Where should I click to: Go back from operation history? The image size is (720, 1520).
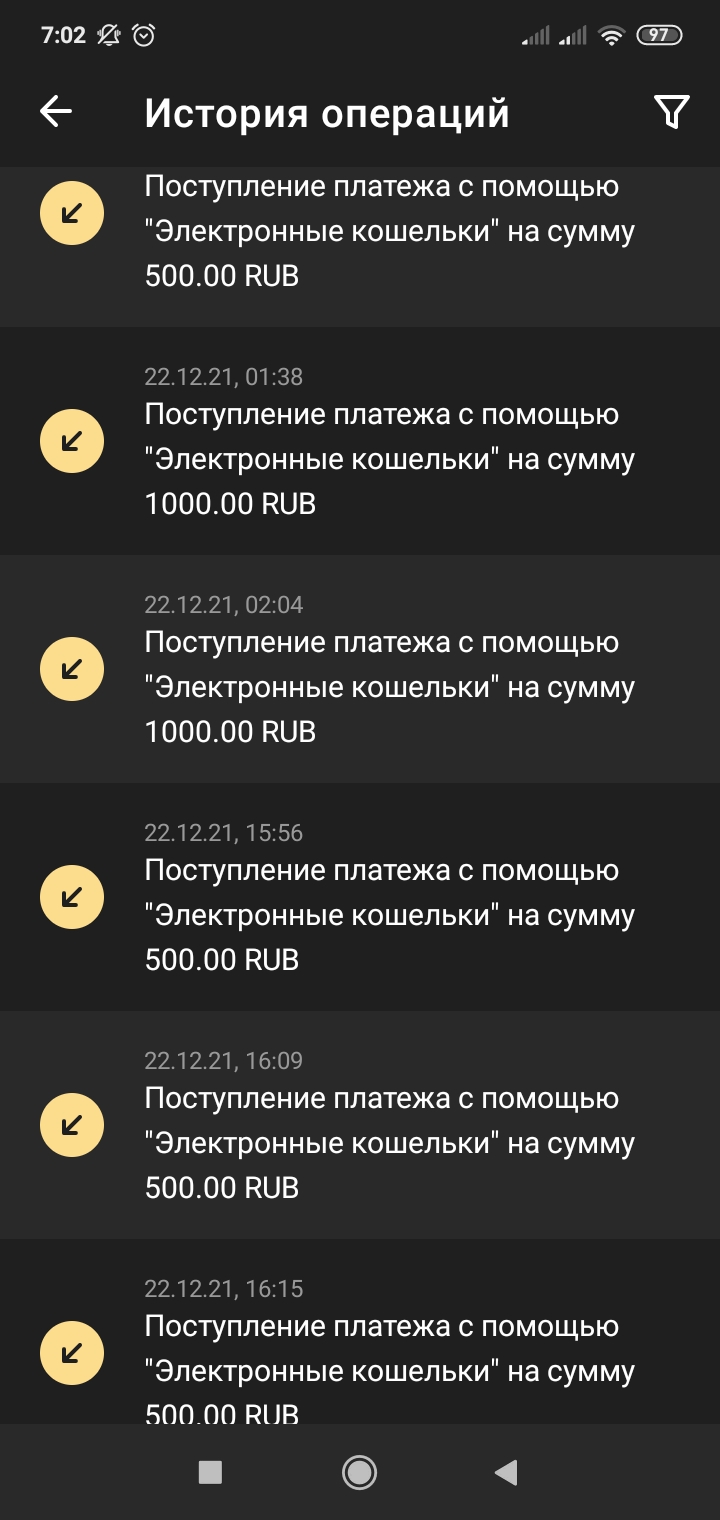pos(56,112)
